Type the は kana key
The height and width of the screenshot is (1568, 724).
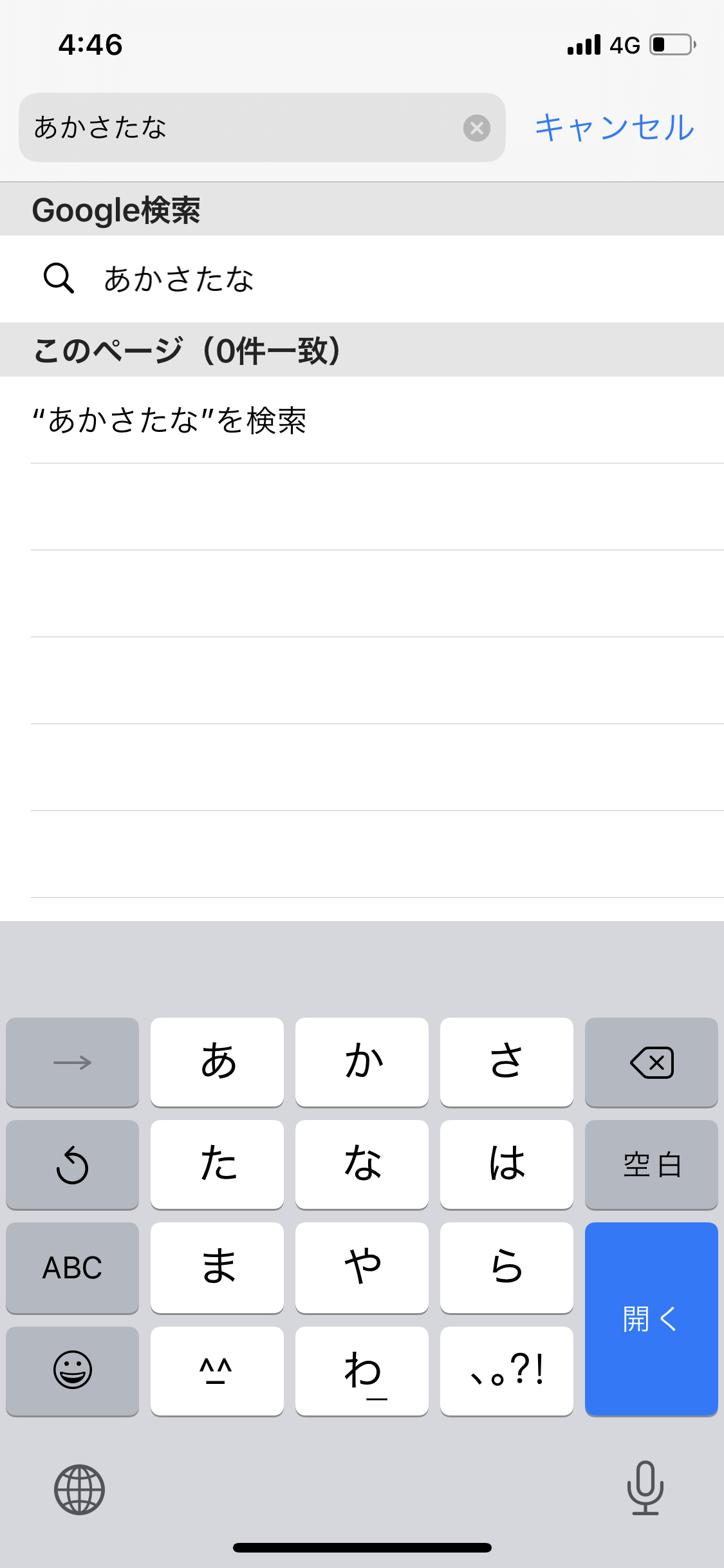pyautogui.click(x=506, y=1164)
